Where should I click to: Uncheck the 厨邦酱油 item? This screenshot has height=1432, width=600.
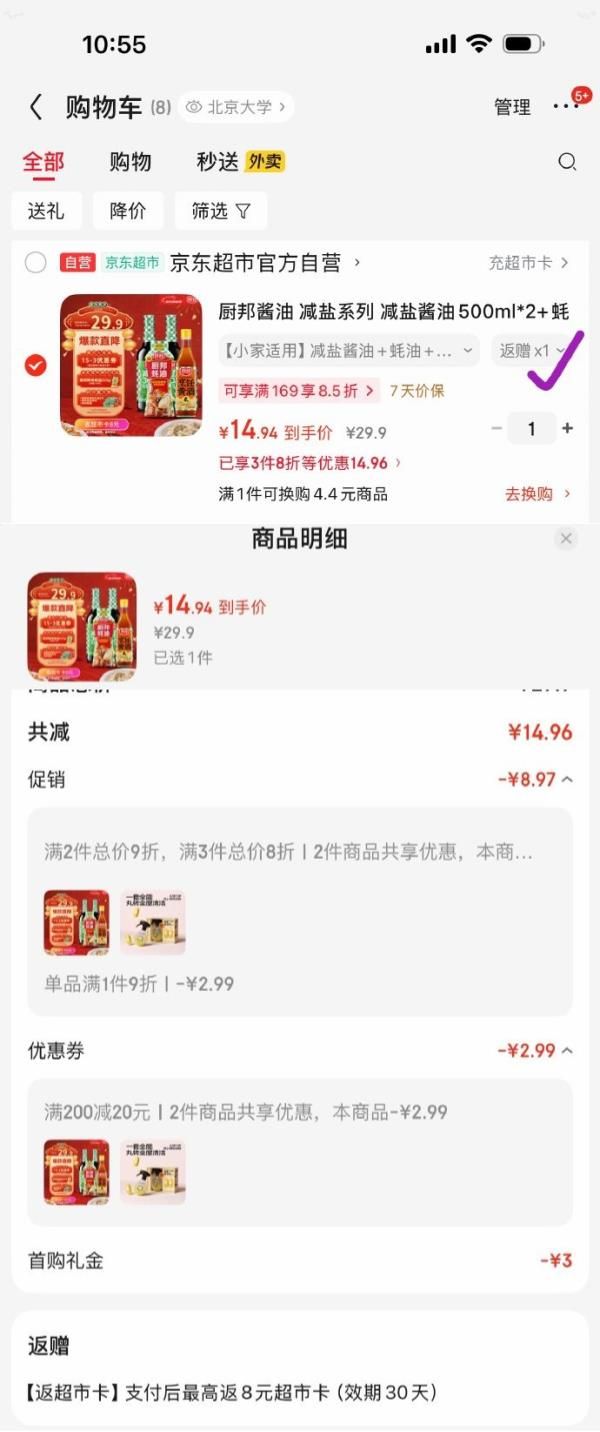(x=35, y=366)
